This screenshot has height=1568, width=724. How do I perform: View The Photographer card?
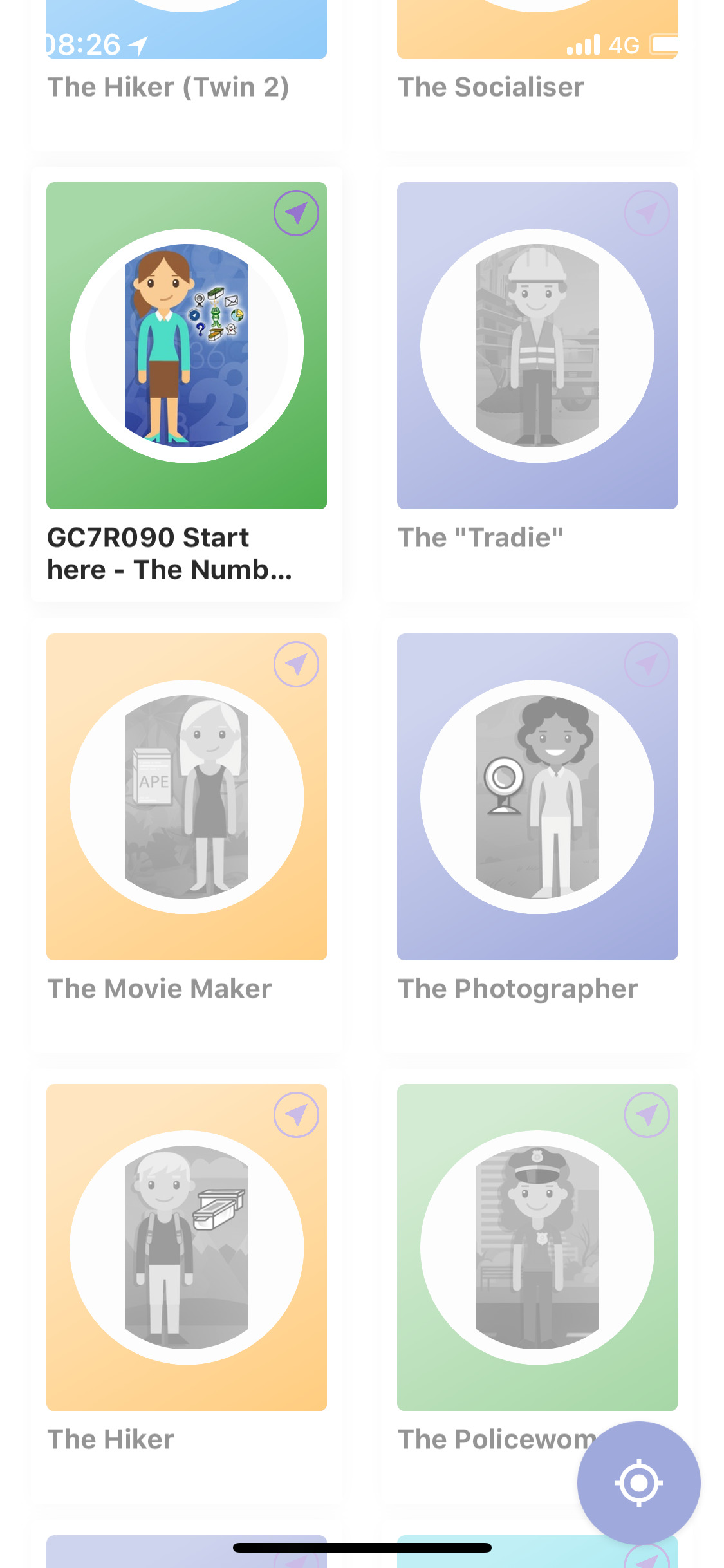point(537,811)
